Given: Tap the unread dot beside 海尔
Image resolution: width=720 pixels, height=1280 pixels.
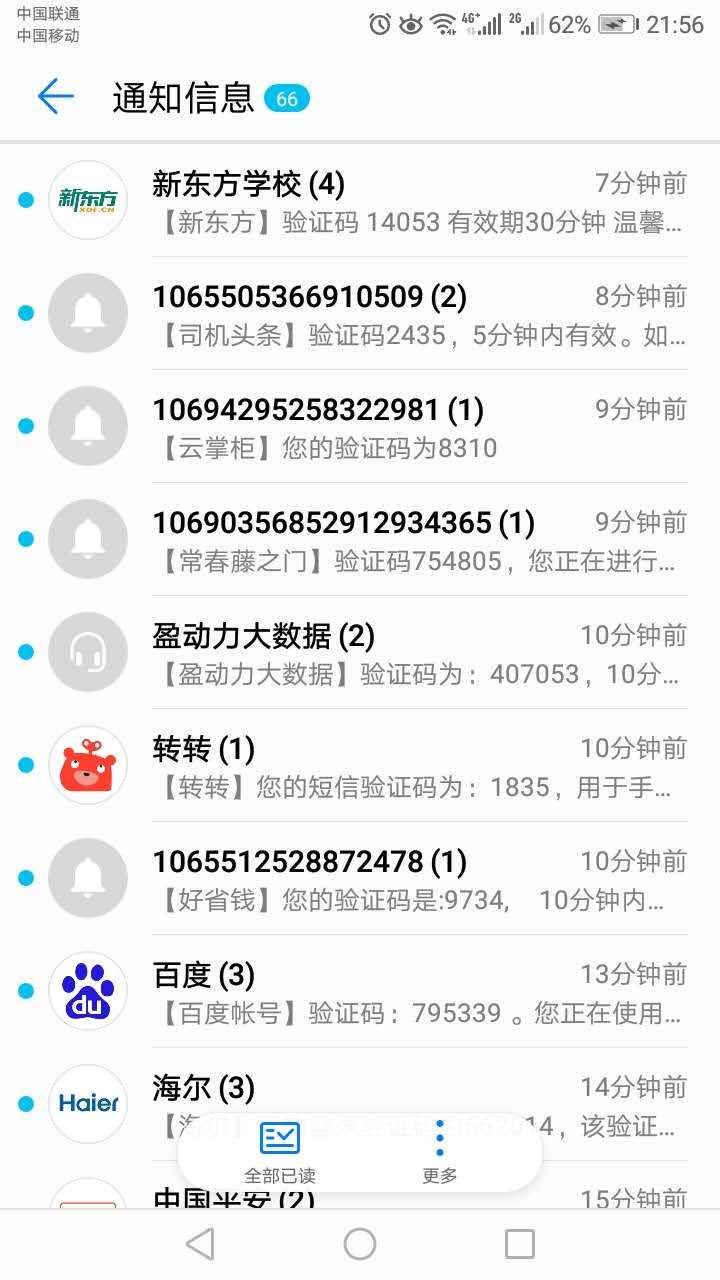Looking at the screenshot, I should (24, 1102).
